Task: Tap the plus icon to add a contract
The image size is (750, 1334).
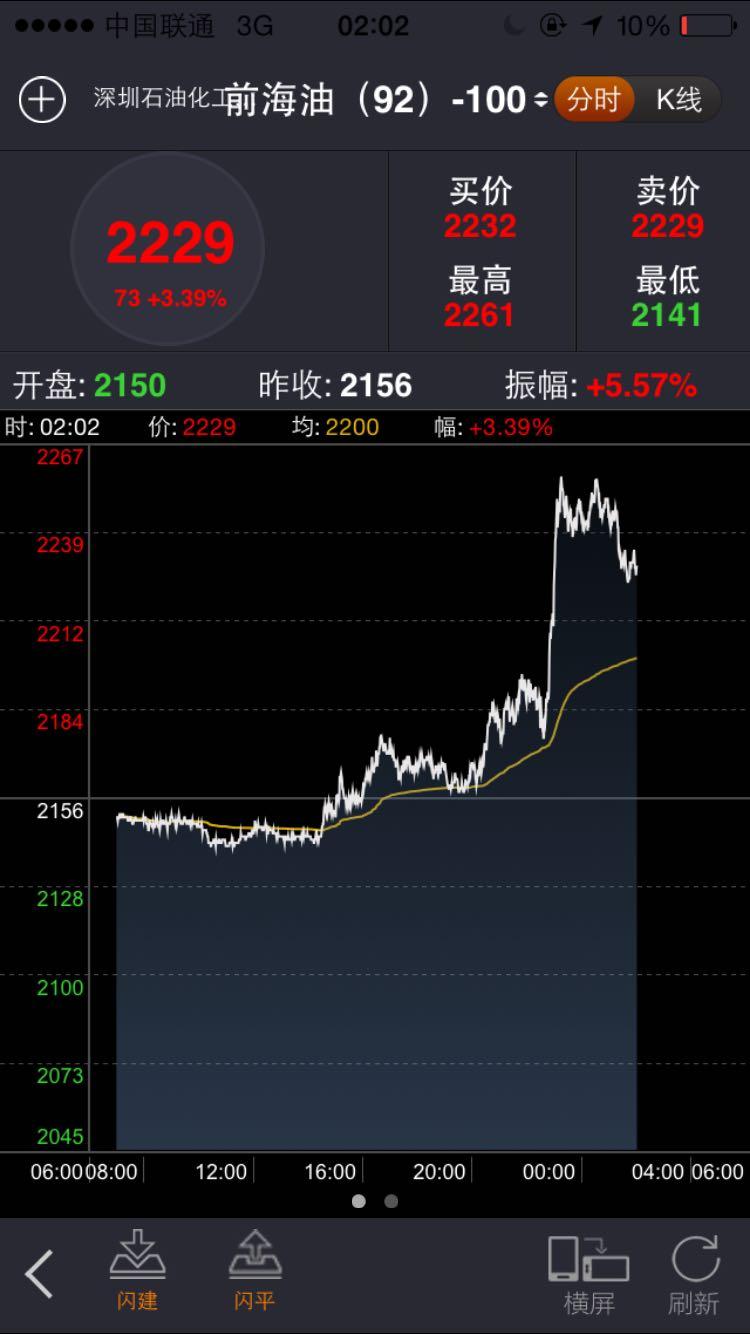Action: pos(41,99)
